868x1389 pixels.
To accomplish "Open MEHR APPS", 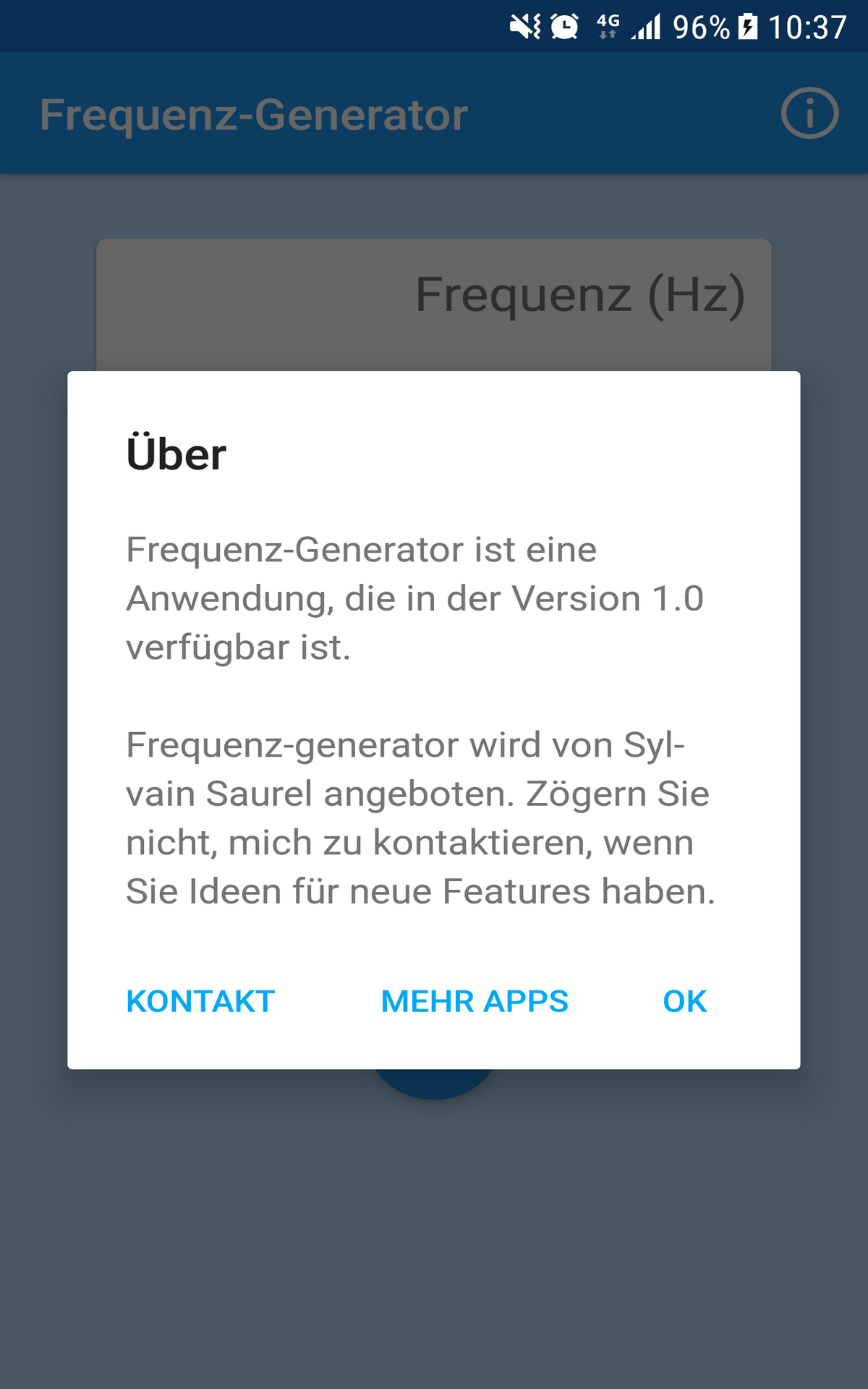I will tap(474, 1002).
